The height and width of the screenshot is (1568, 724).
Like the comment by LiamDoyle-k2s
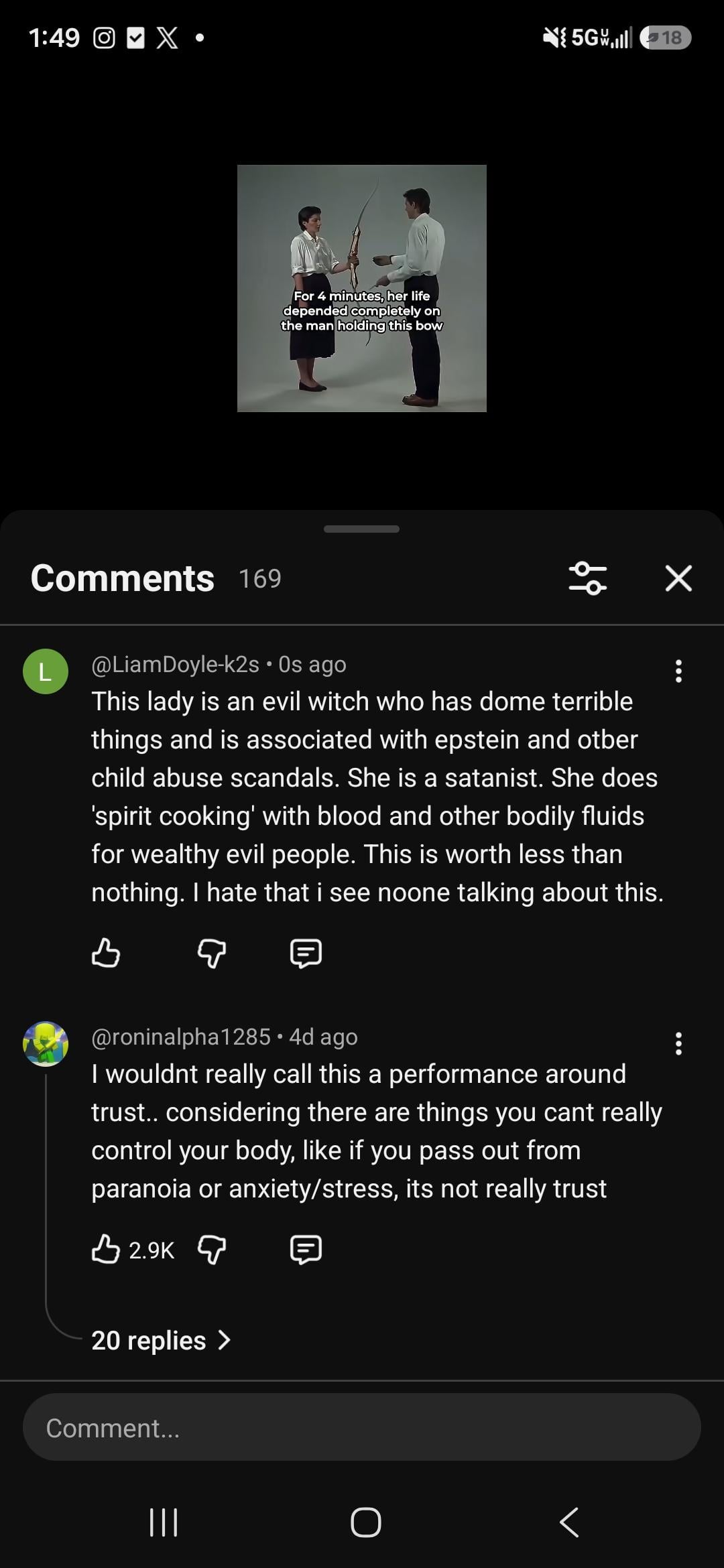106,952
